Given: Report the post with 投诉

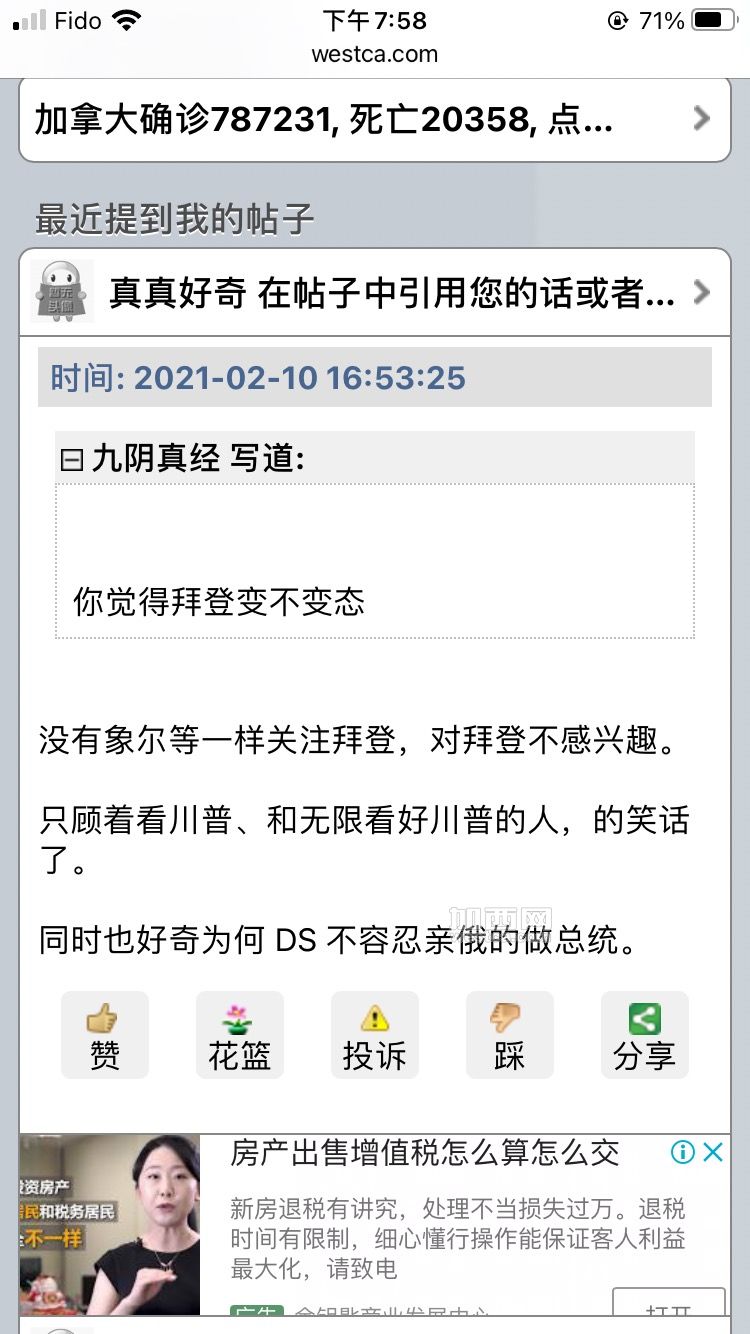Looking at the screenshot, I should pos(375,1035).
